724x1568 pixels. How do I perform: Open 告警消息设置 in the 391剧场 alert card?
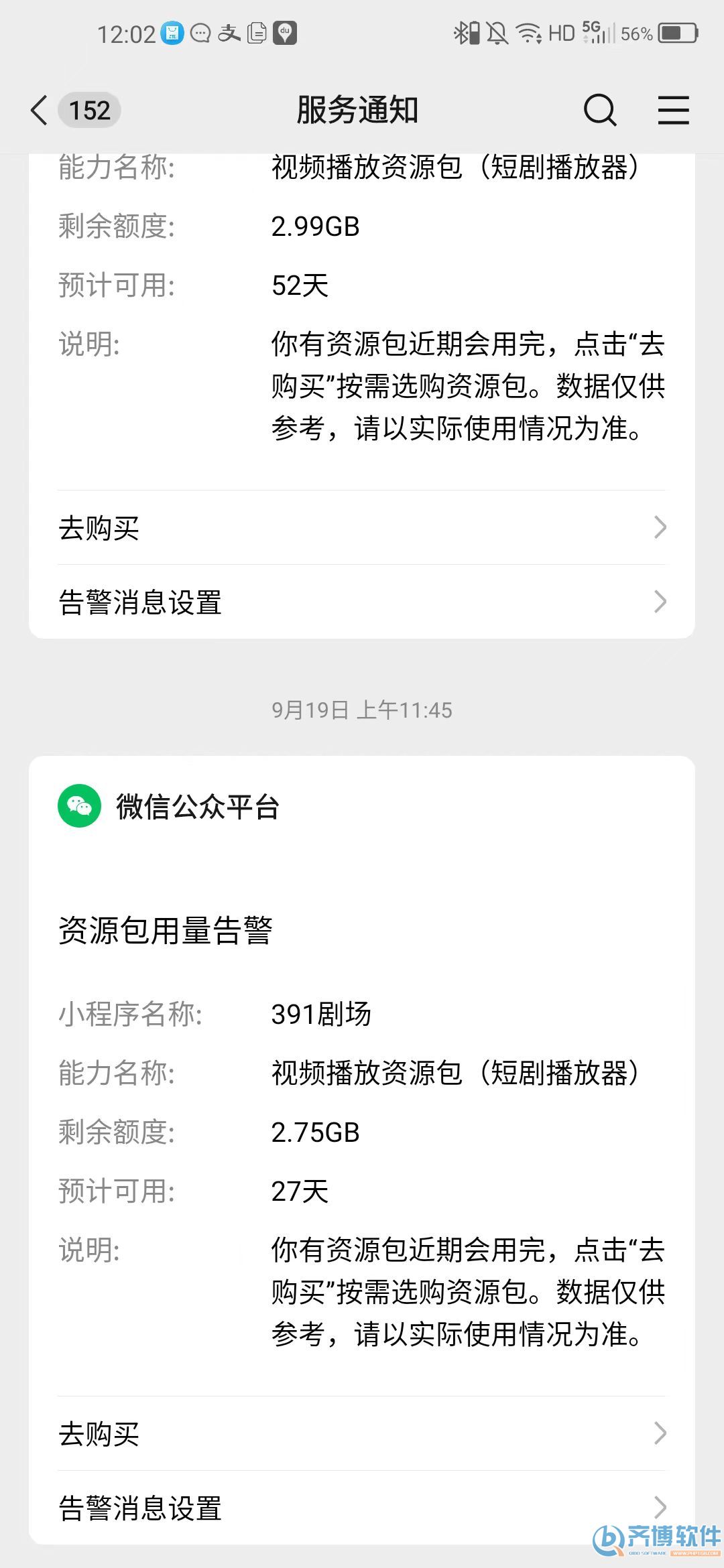coord(362,1508)
